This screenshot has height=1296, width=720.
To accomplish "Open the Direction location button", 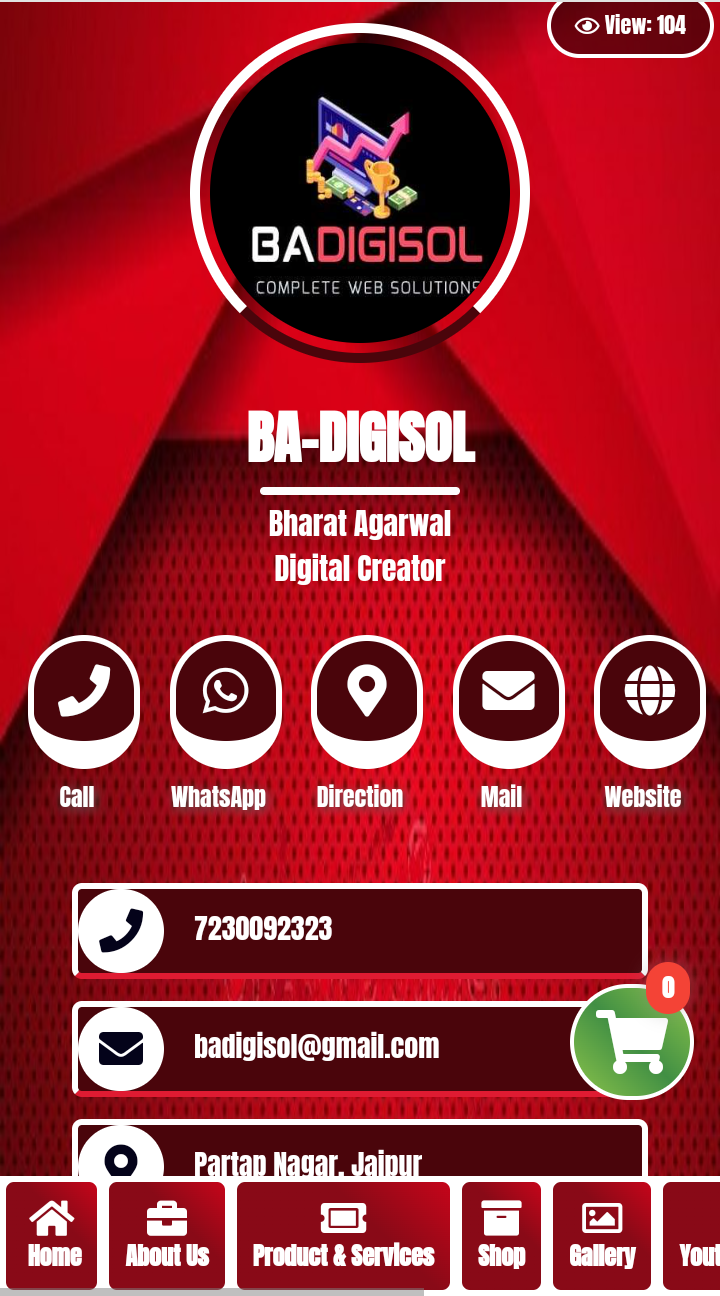I will tap(367, 693).
